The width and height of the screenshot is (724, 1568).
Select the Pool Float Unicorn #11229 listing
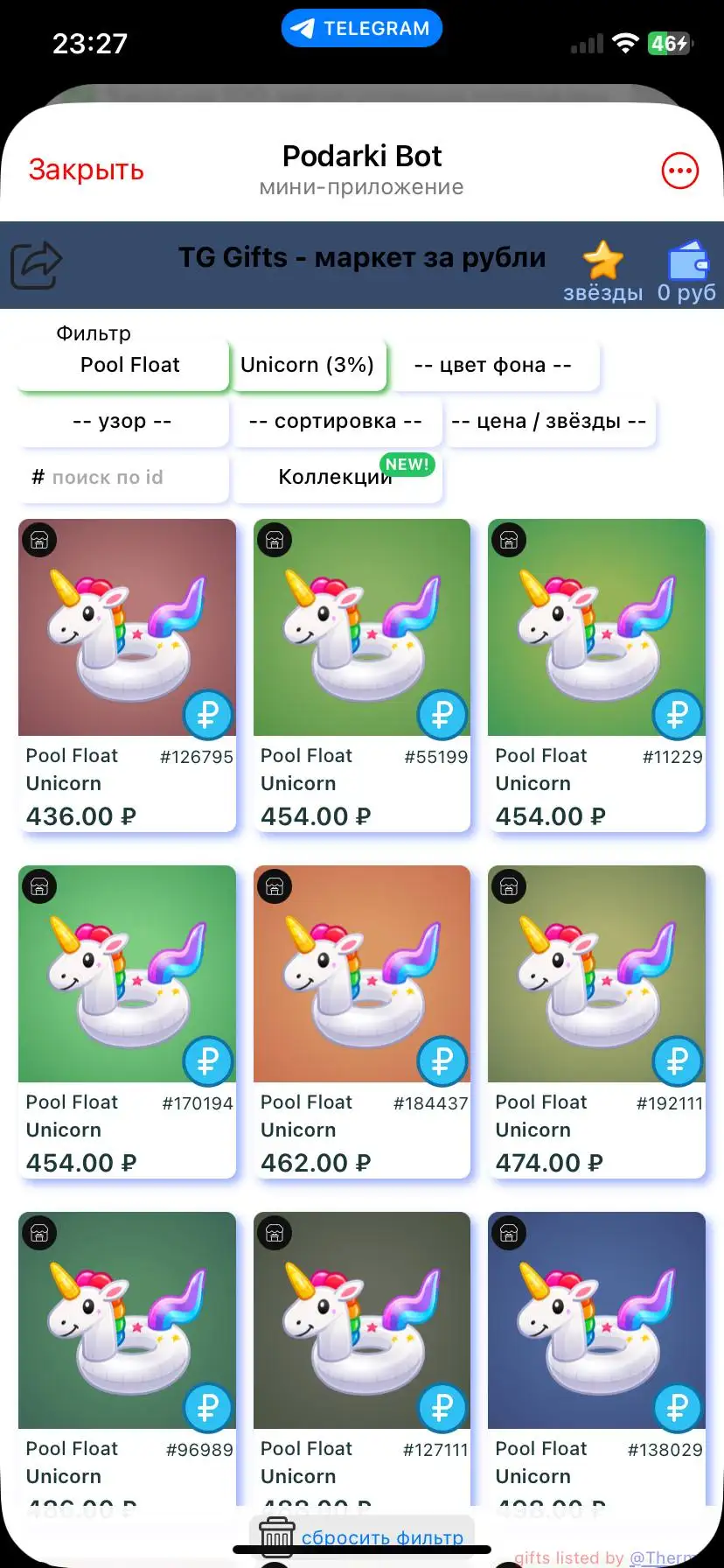[596, 674]
